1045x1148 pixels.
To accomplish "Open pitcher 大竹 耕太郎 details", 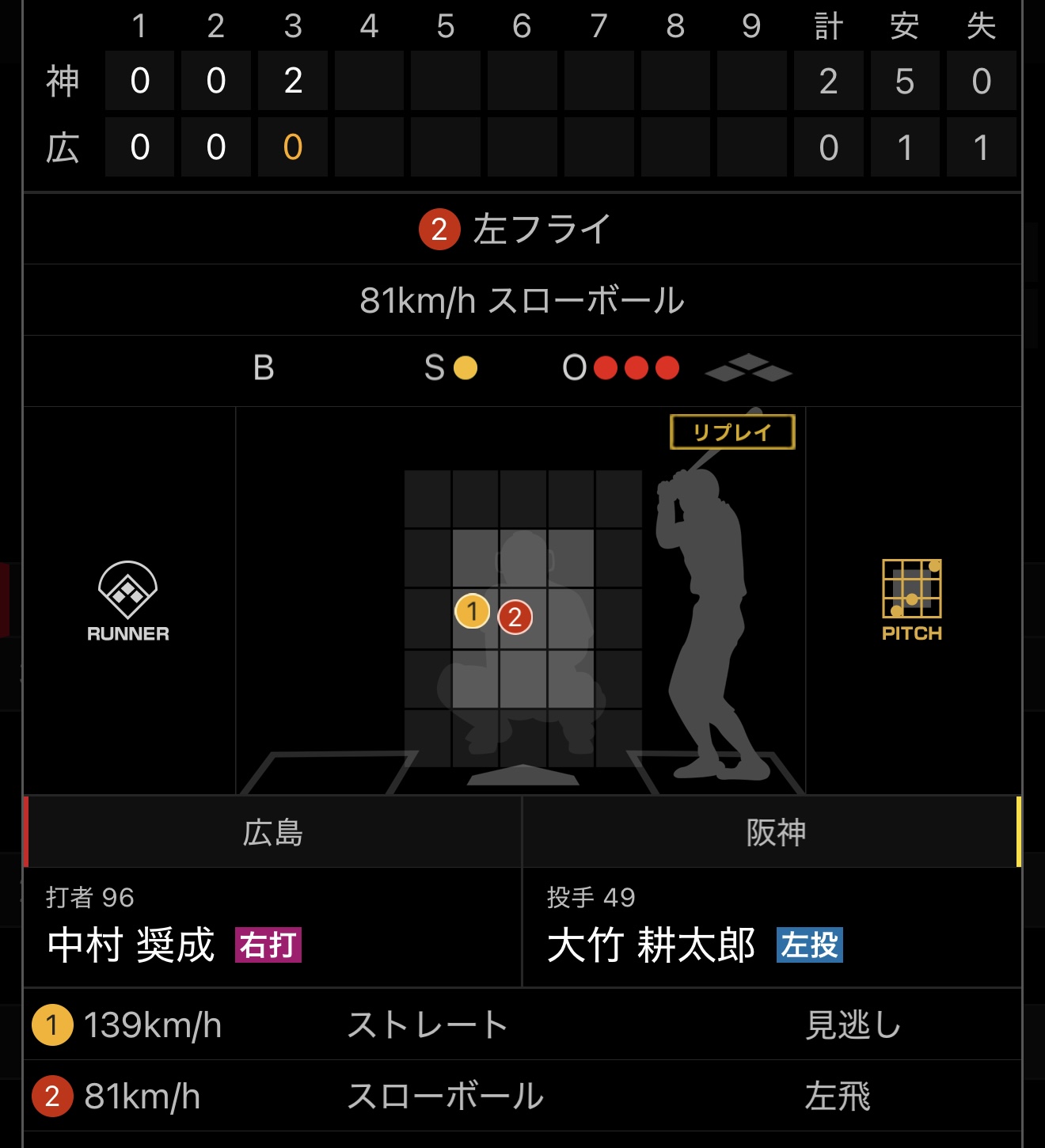I will (x=651, y=945).
